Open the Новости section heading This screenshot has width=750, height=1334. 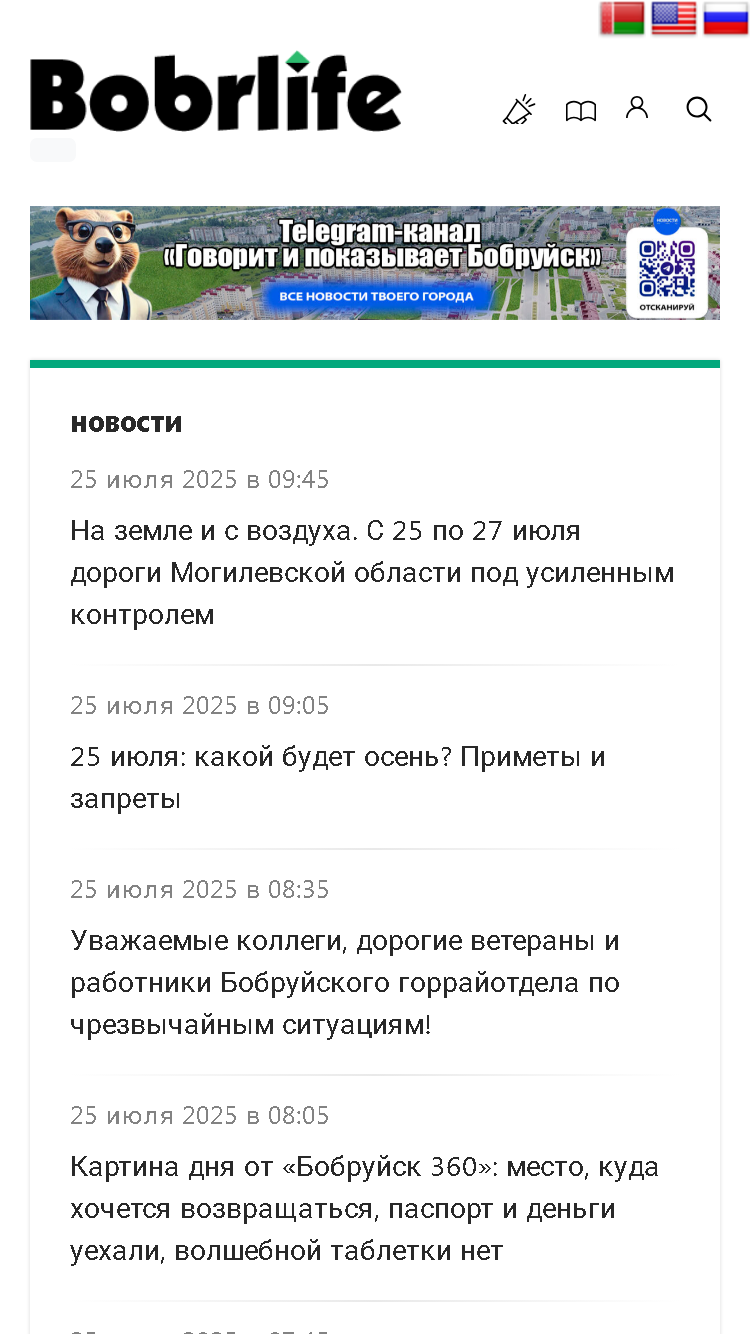pyautogui.click(x=126, y=423)
